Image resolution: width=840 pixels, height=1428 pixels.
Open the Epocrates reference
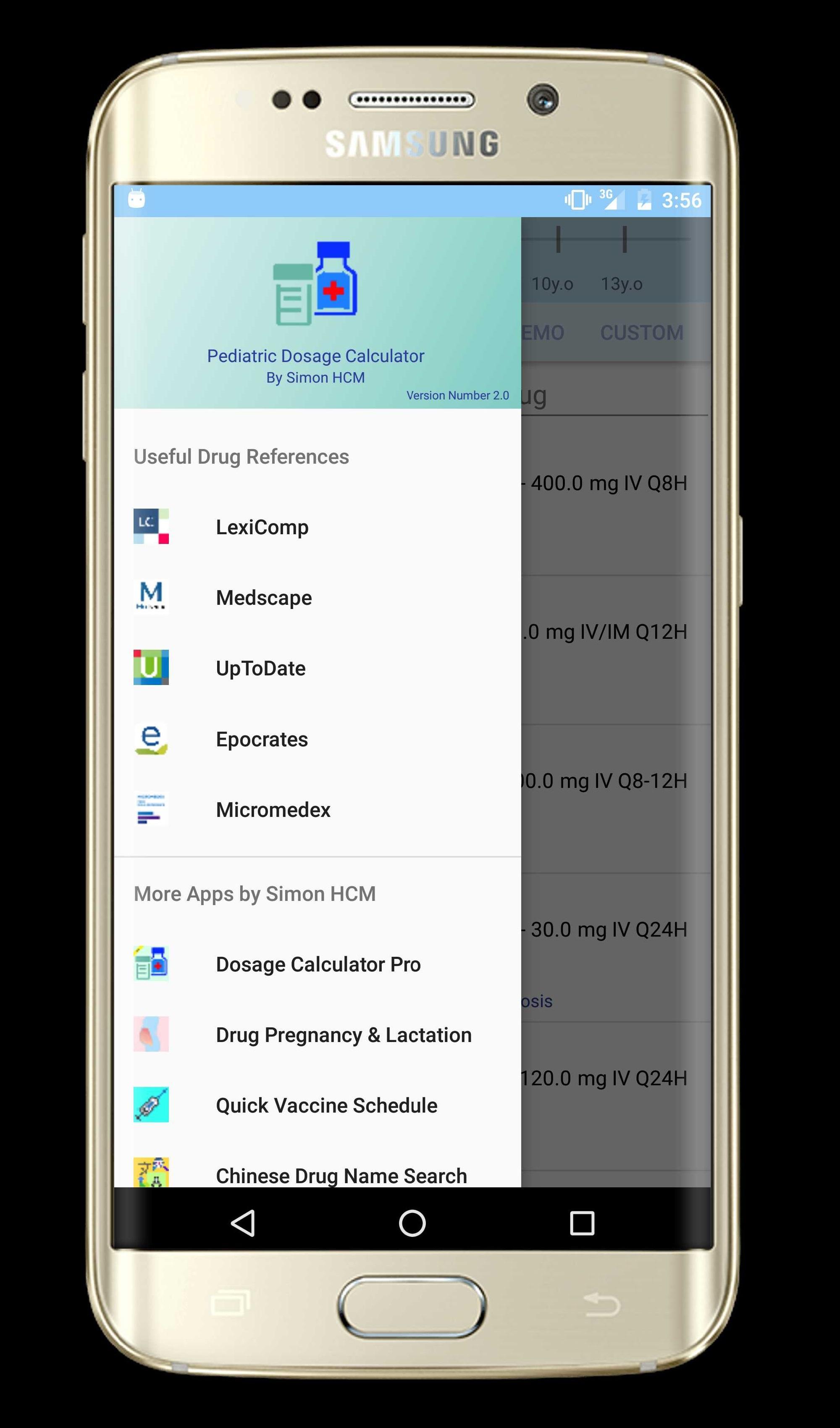click(262, 739)
